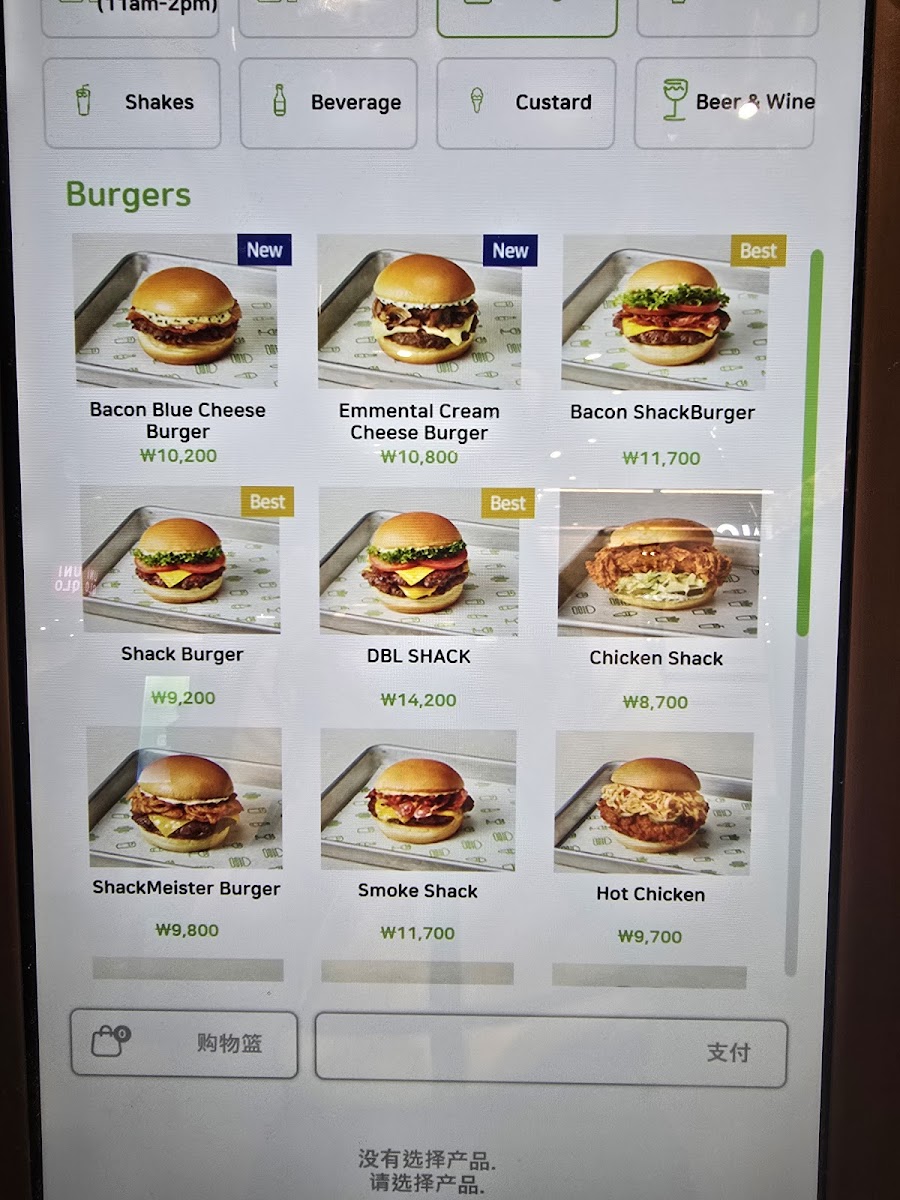Pick the Bacon ShackBurger
This screenshot has height=1200, width=900.
click(663, 352)
